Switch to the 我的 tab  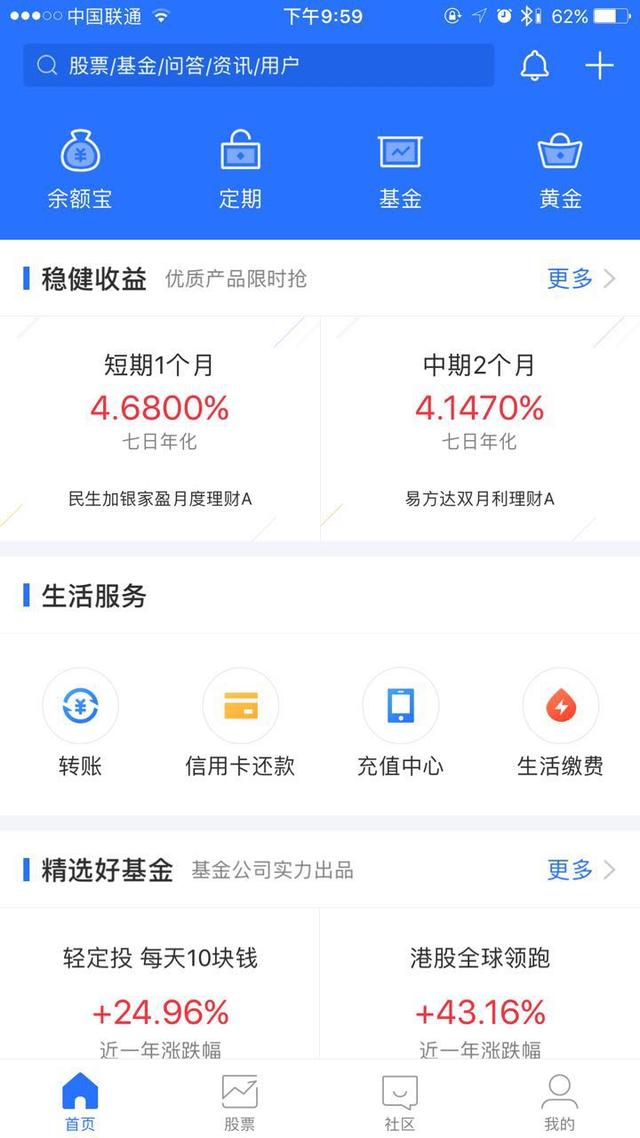[x=560, y=1102]
